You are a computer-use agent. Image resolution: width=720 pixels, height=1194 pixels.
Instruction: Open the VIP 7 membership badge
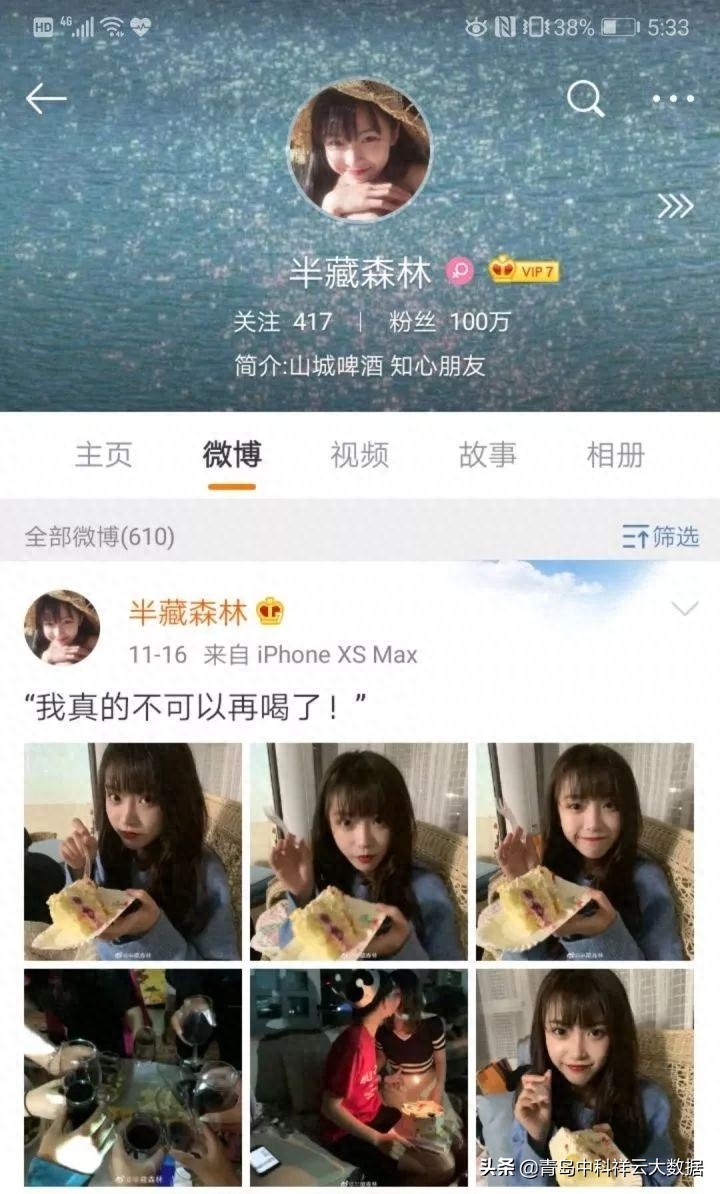tap(523, 271)
